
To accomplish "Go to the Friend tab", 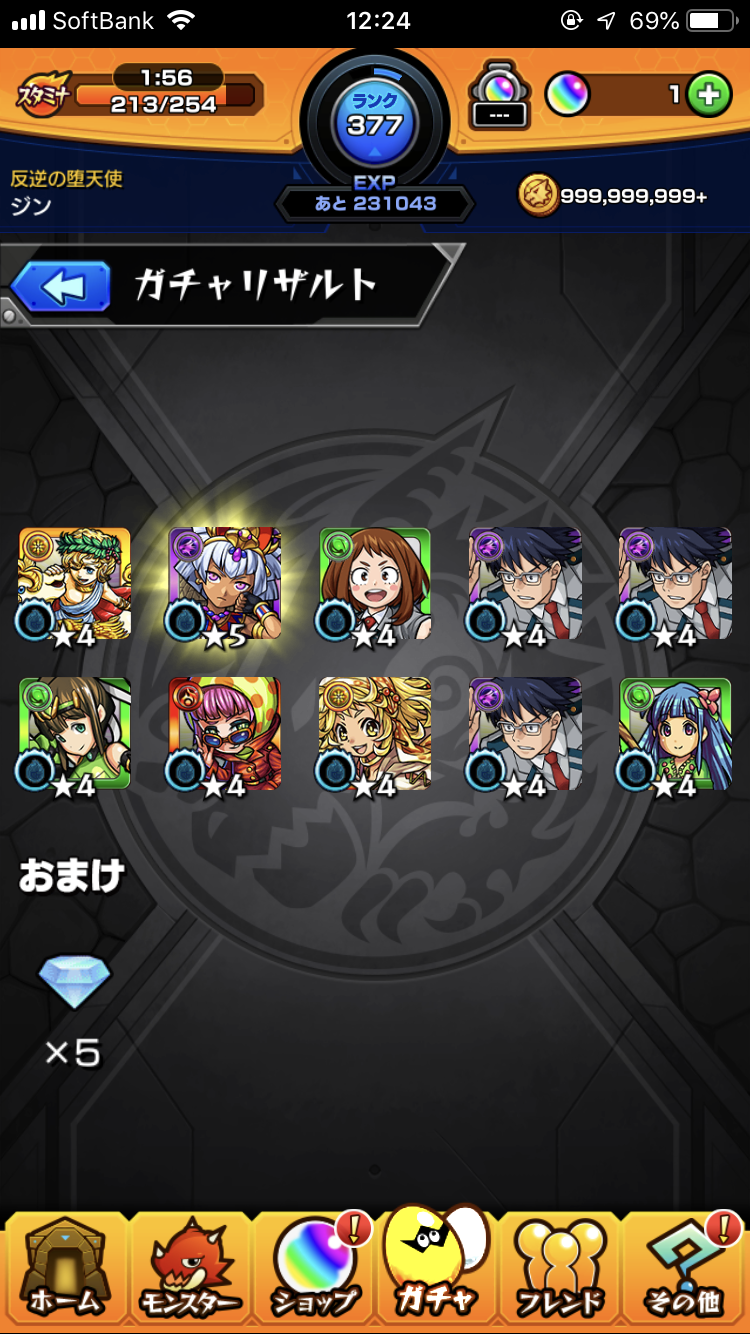I will pyautogui.click(x=560, y=1267).
